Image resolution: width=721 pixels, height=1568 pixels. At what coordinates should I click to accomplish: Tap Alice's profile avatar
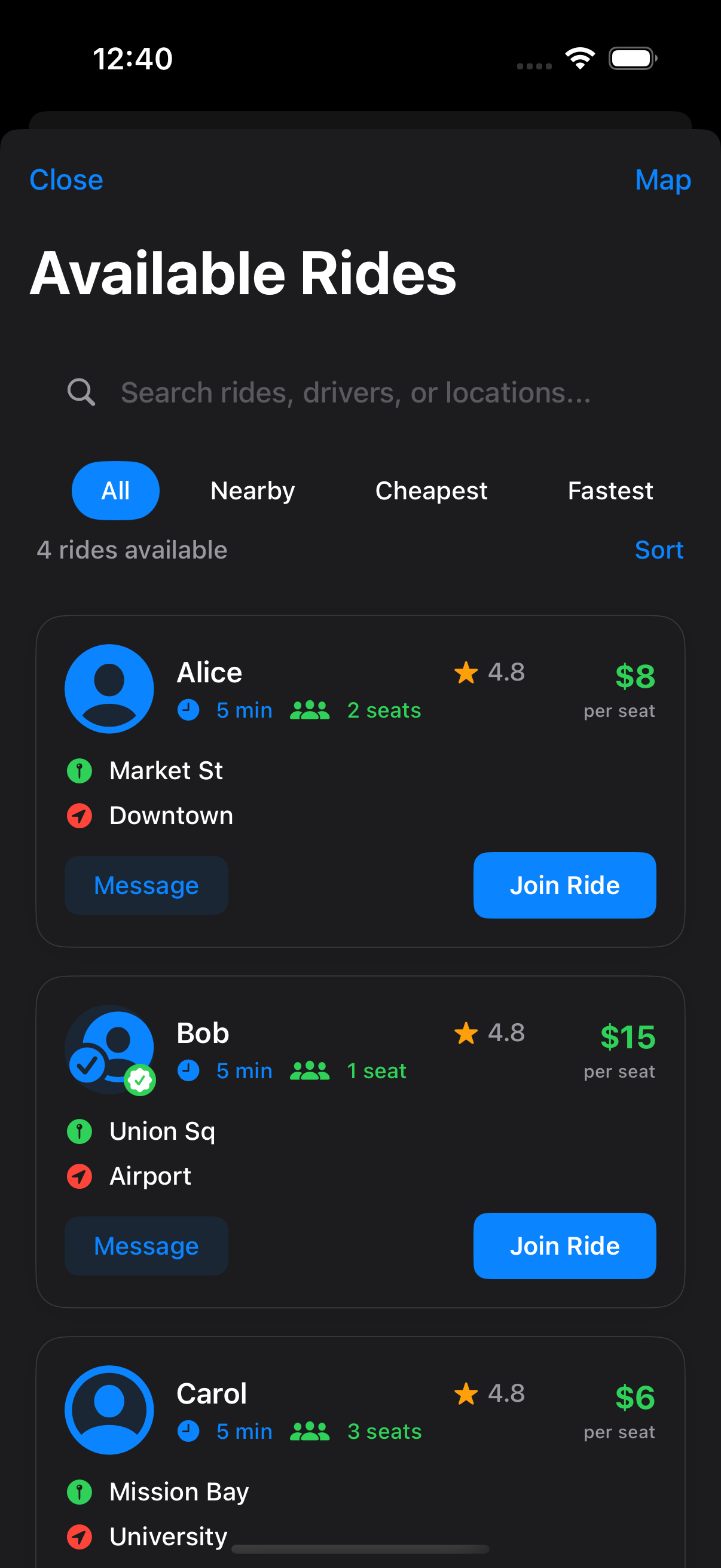tap(109, 689)
